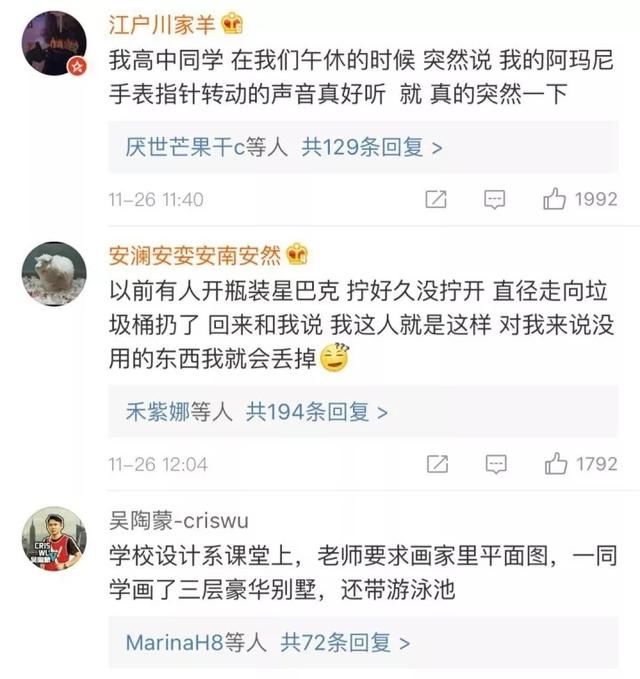The height and width of the screenshot is (679, 640).
Task: Repost the 11-26 11:40 comment
Action: tap(436, 200)
